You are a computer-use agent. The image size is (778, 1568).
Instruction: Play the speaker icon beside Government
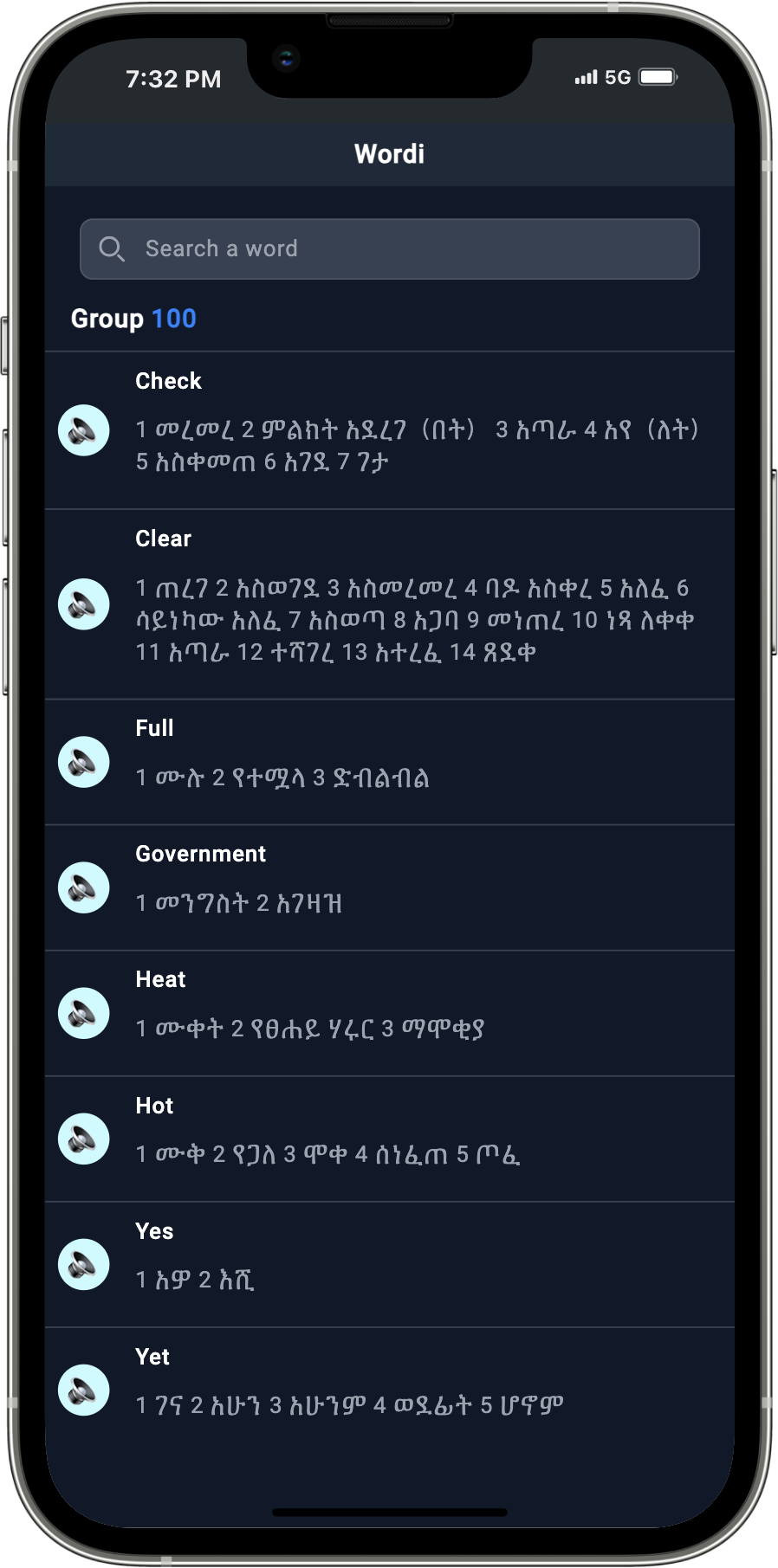[x=83, y=887]
